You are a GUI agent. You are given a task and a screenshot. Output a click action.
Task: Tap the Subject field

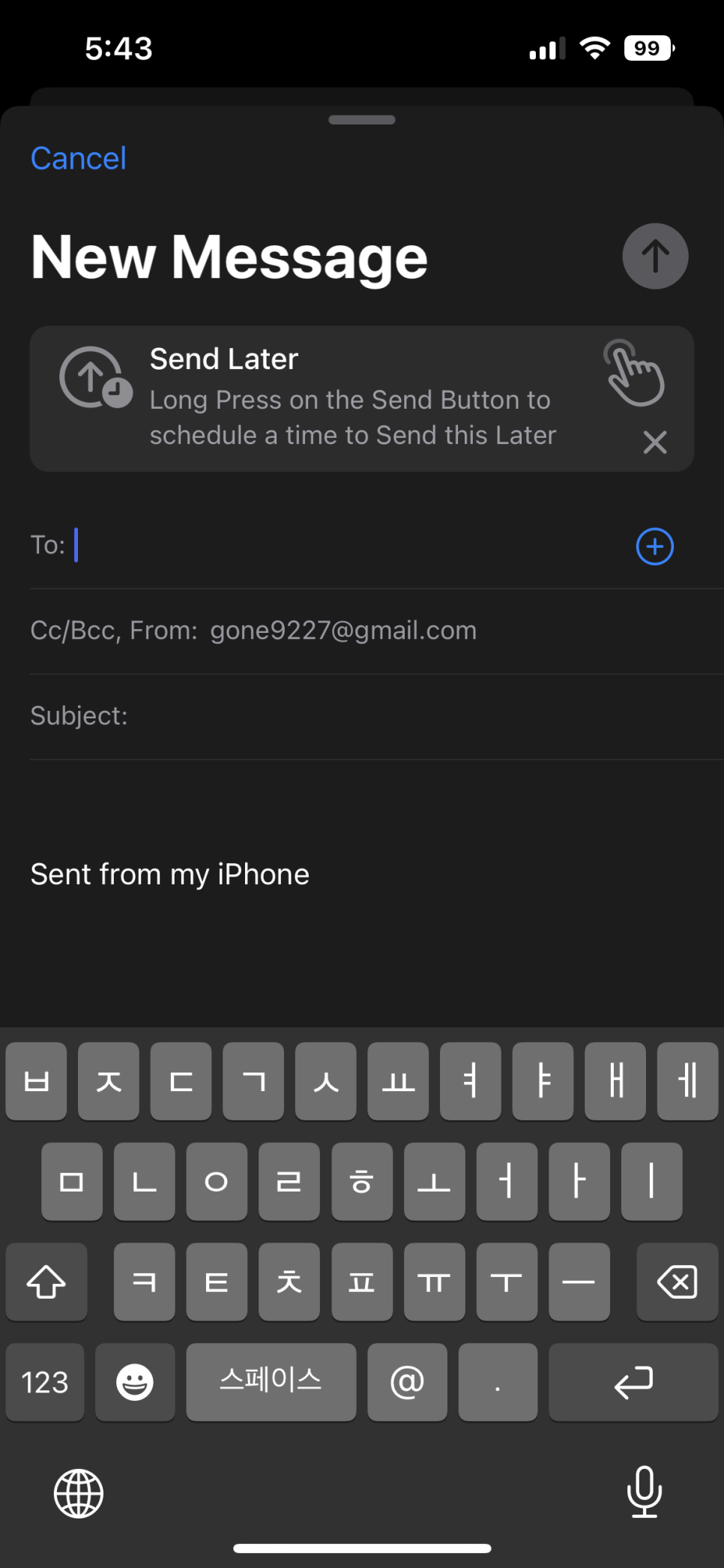(376, 716)
